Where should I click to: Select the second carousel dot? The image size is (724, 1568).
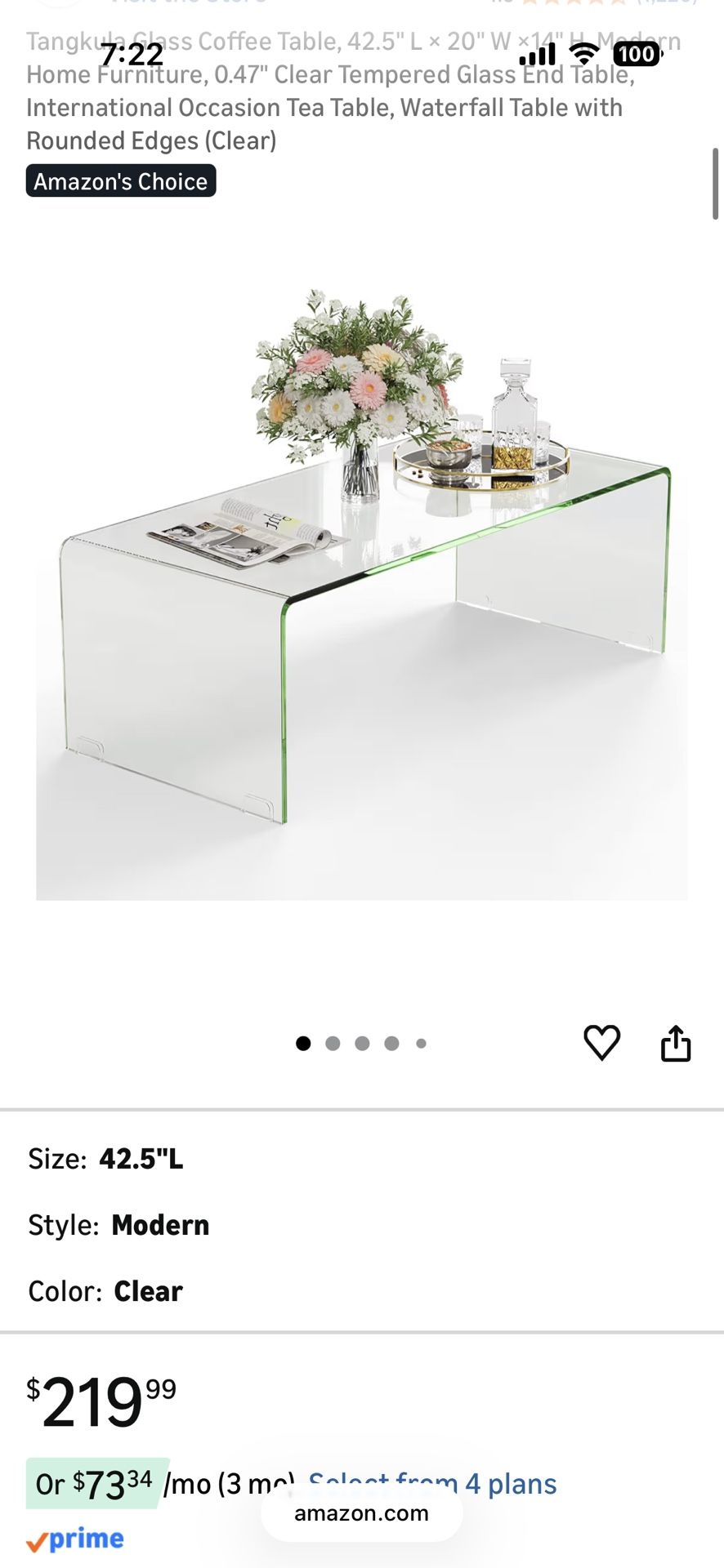point(333,1043)
